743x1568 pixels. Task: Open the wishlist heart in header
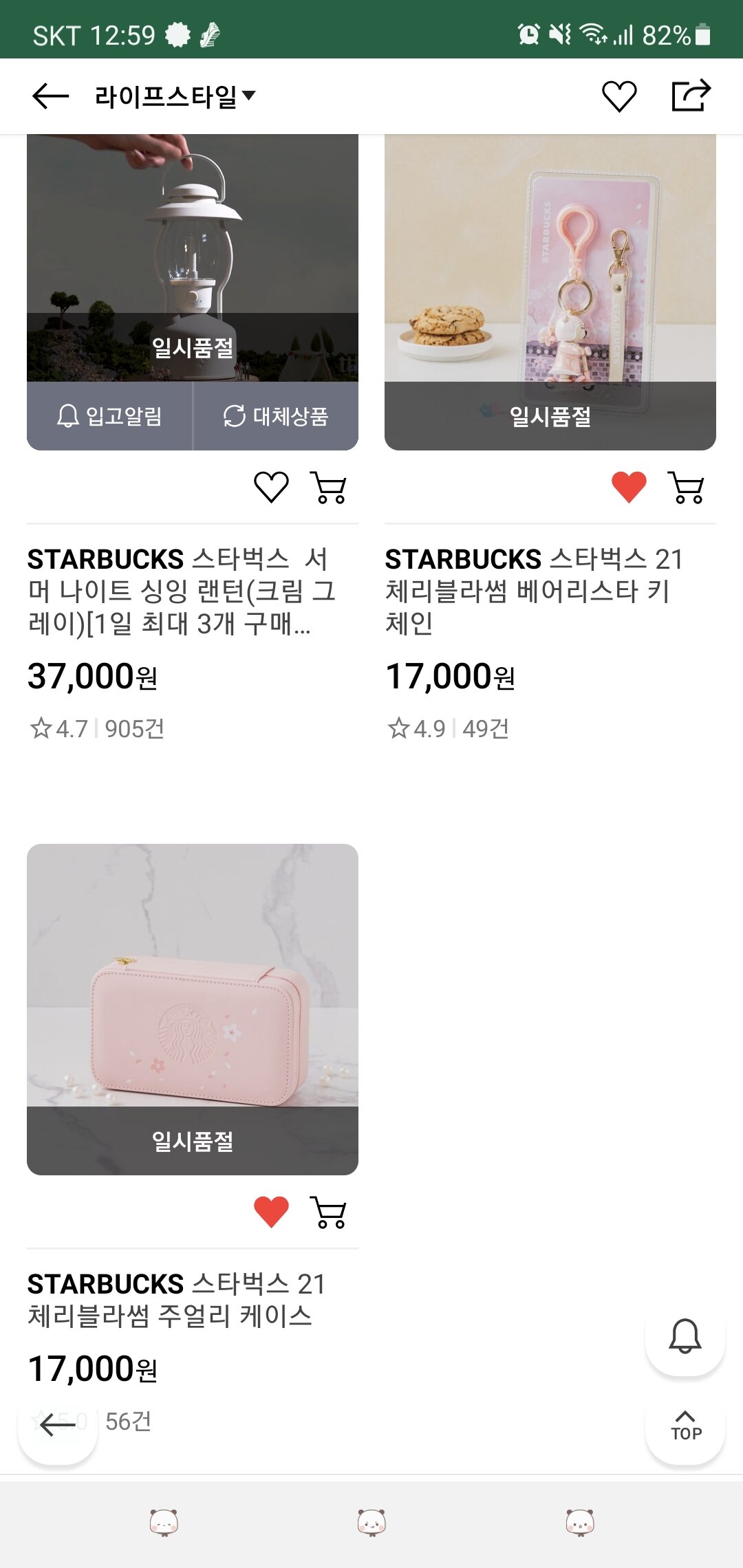tap(619, 96)
